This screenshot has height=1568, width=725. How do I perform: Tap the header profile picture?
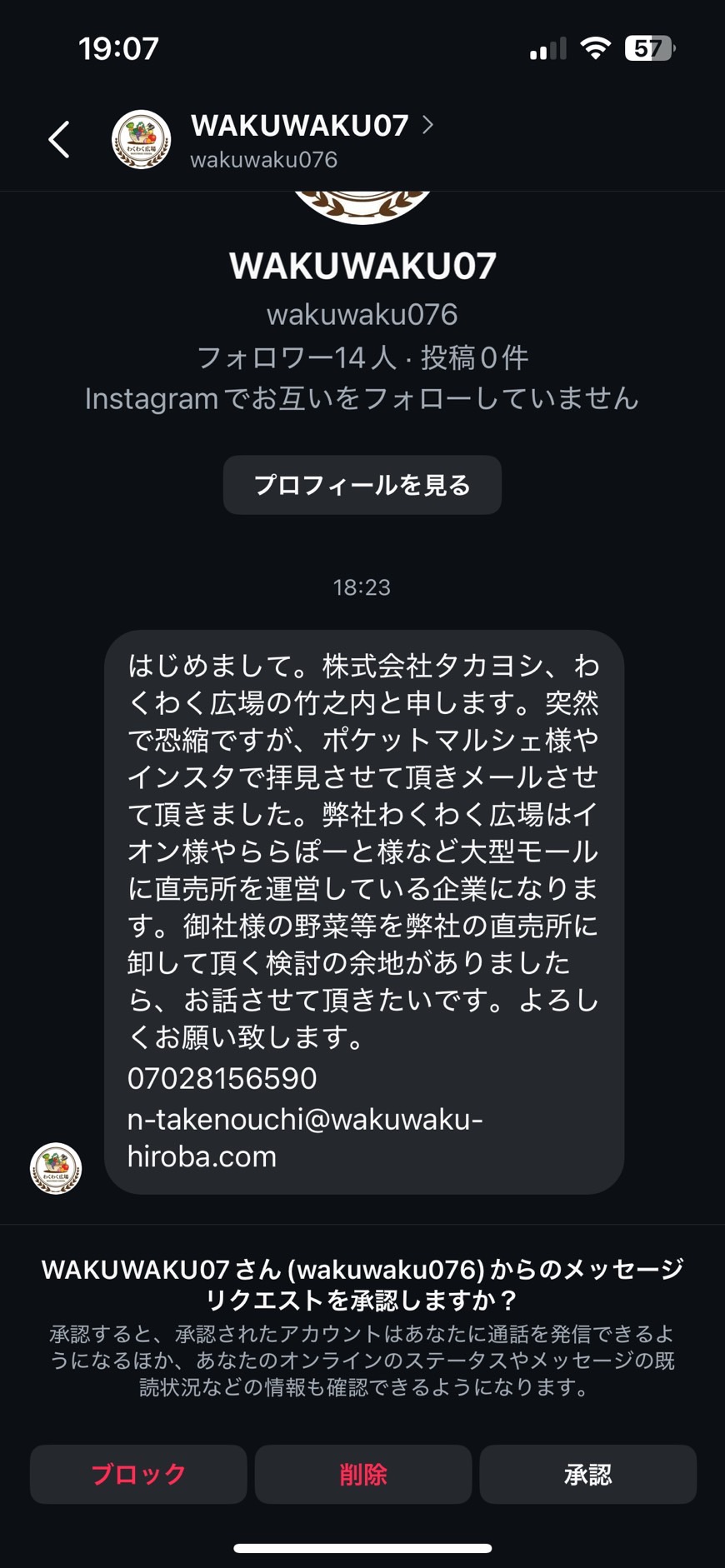coord(142,139)
